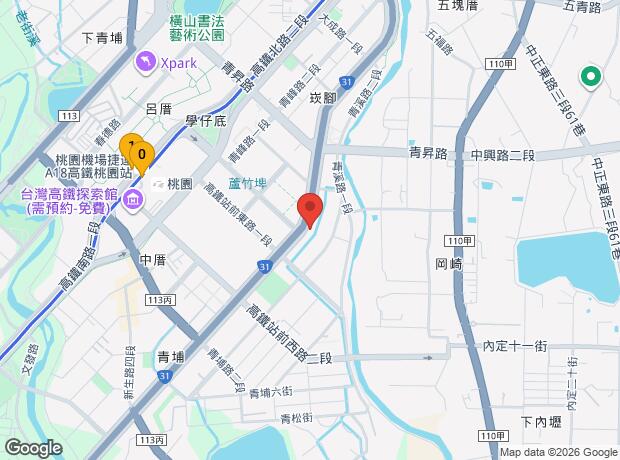Image resolution: width=620 pixels, height=460 pixels.
Task: Select the orange marker labeled 0
Action: point(143,155)
